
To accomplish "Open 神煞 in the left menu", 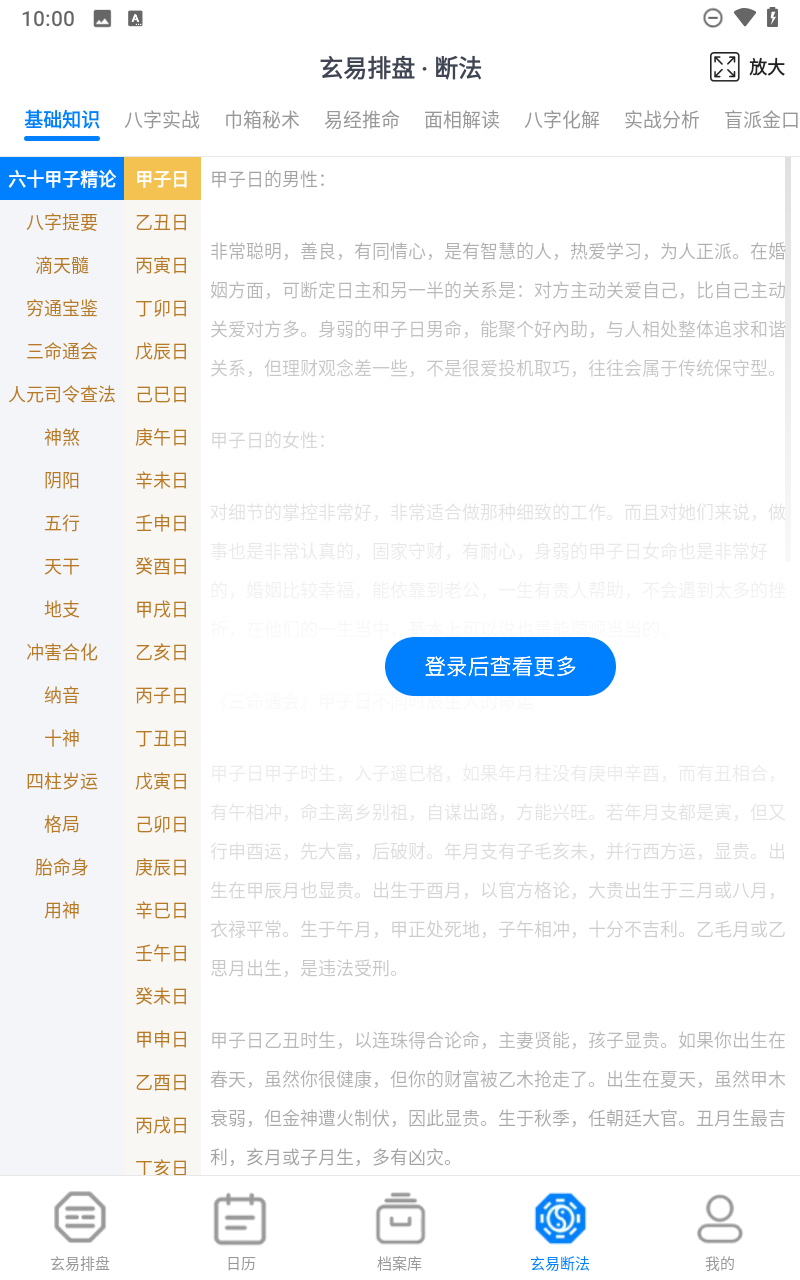I will coord(62,437).
